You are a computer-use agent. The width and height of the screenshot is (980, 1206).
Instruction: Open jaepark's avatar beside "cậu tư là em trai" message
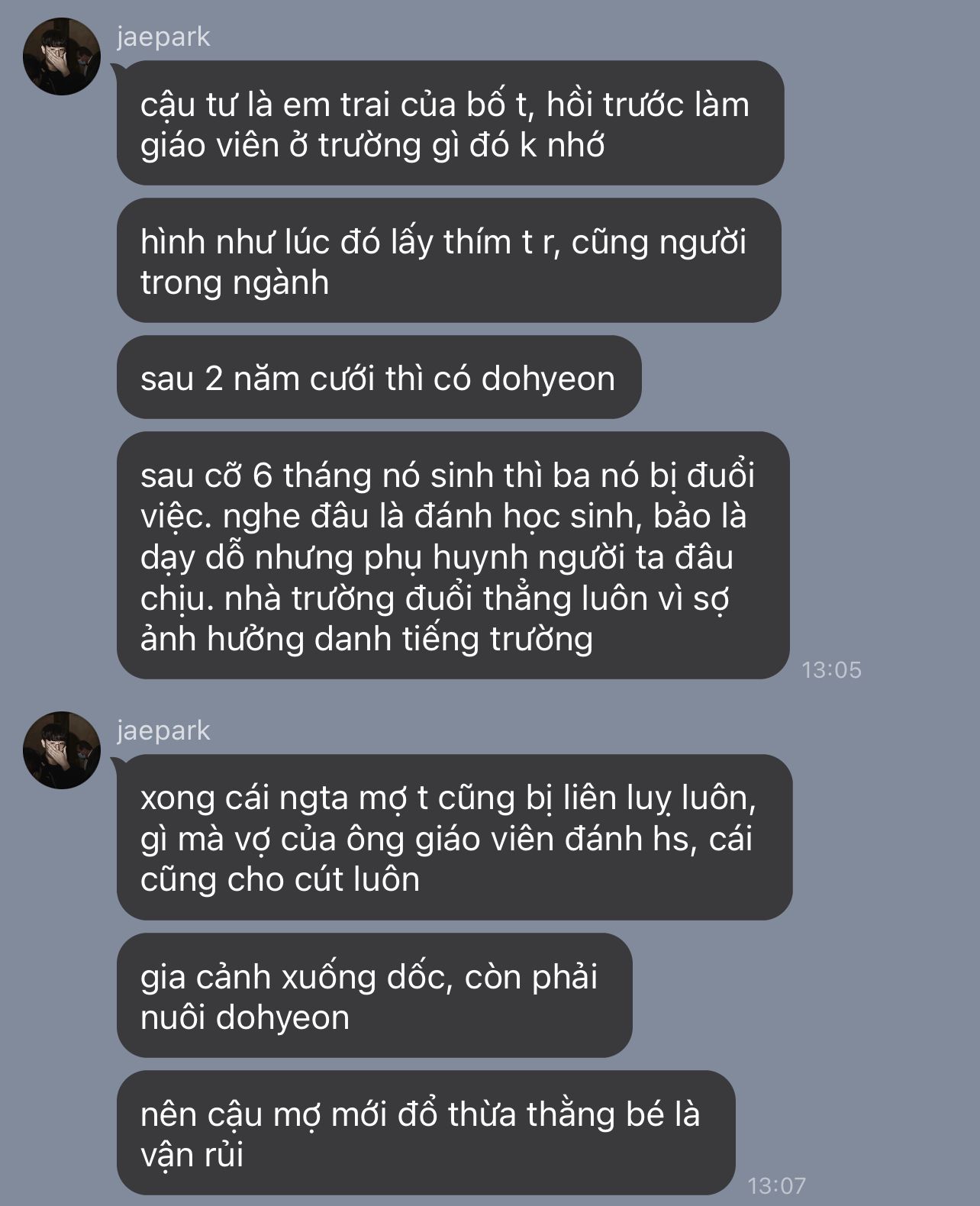[62, 57]
